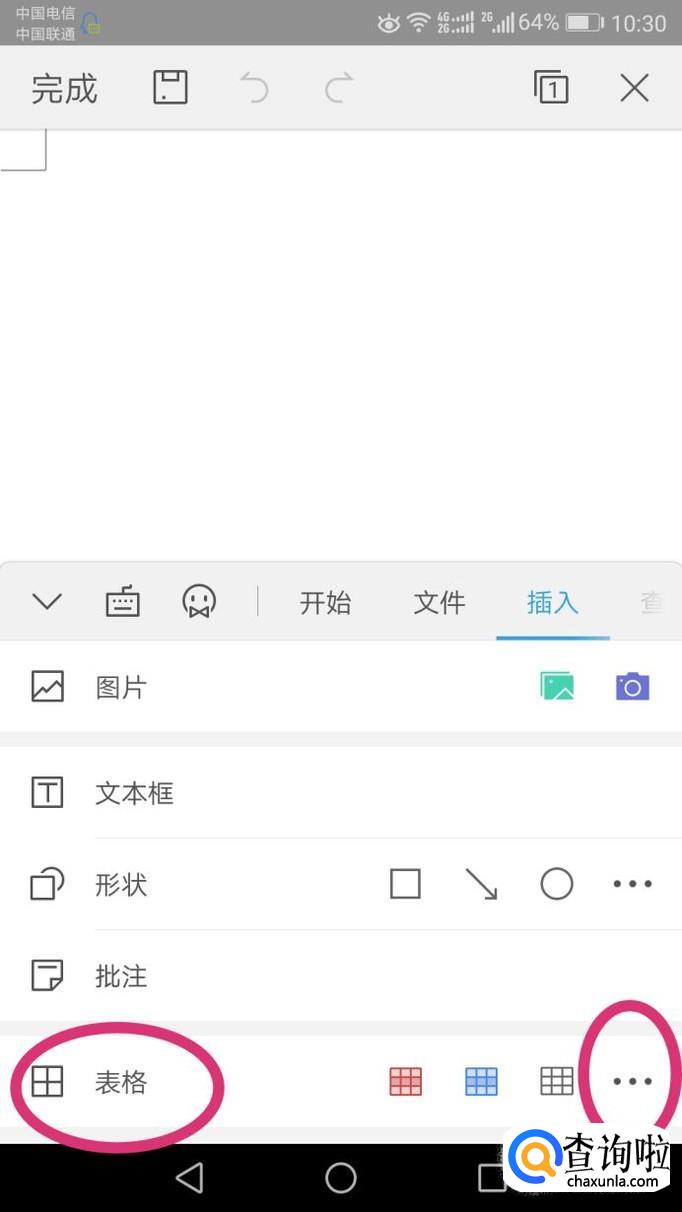Show more table options in 表格 row
682x1212 pixels.
click(632, 1081)
